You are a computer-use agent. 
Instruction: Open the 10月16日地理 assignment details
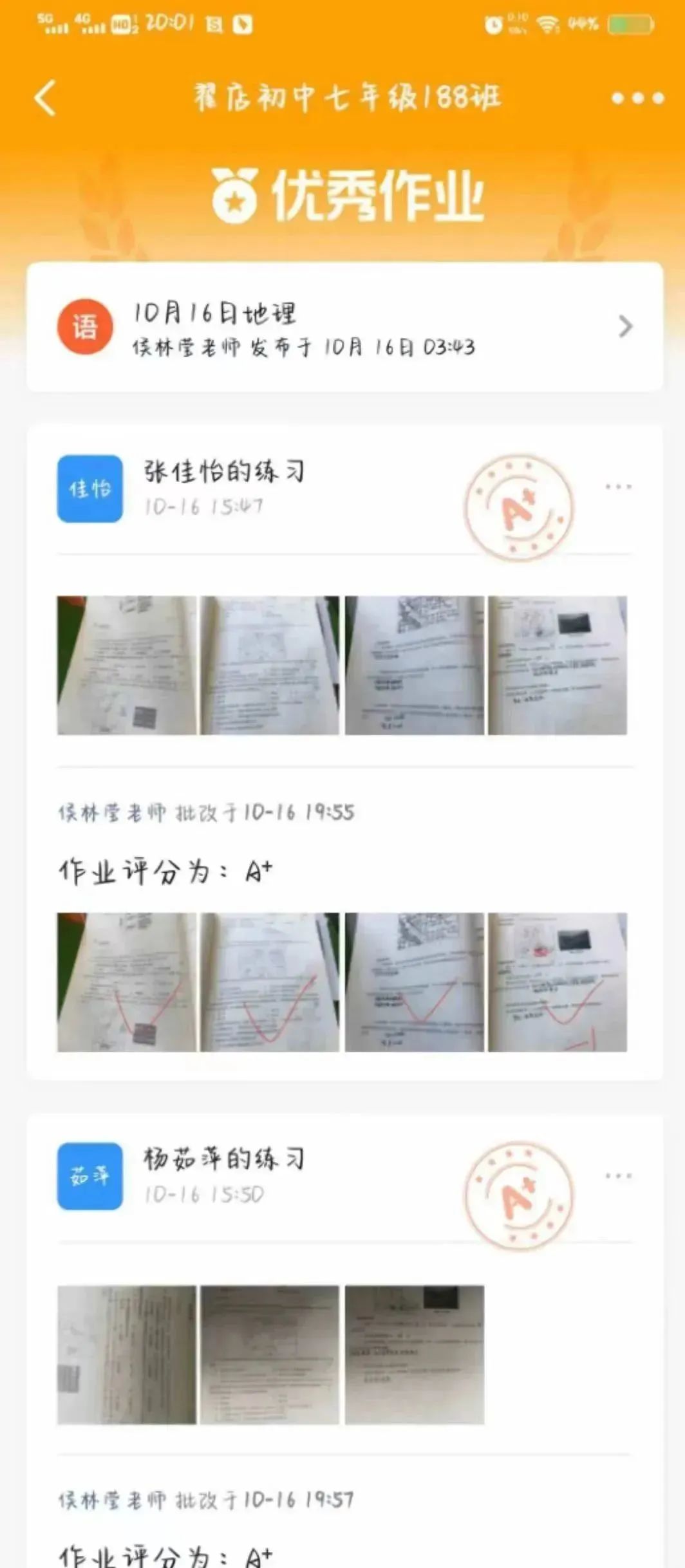click(344, 327)
